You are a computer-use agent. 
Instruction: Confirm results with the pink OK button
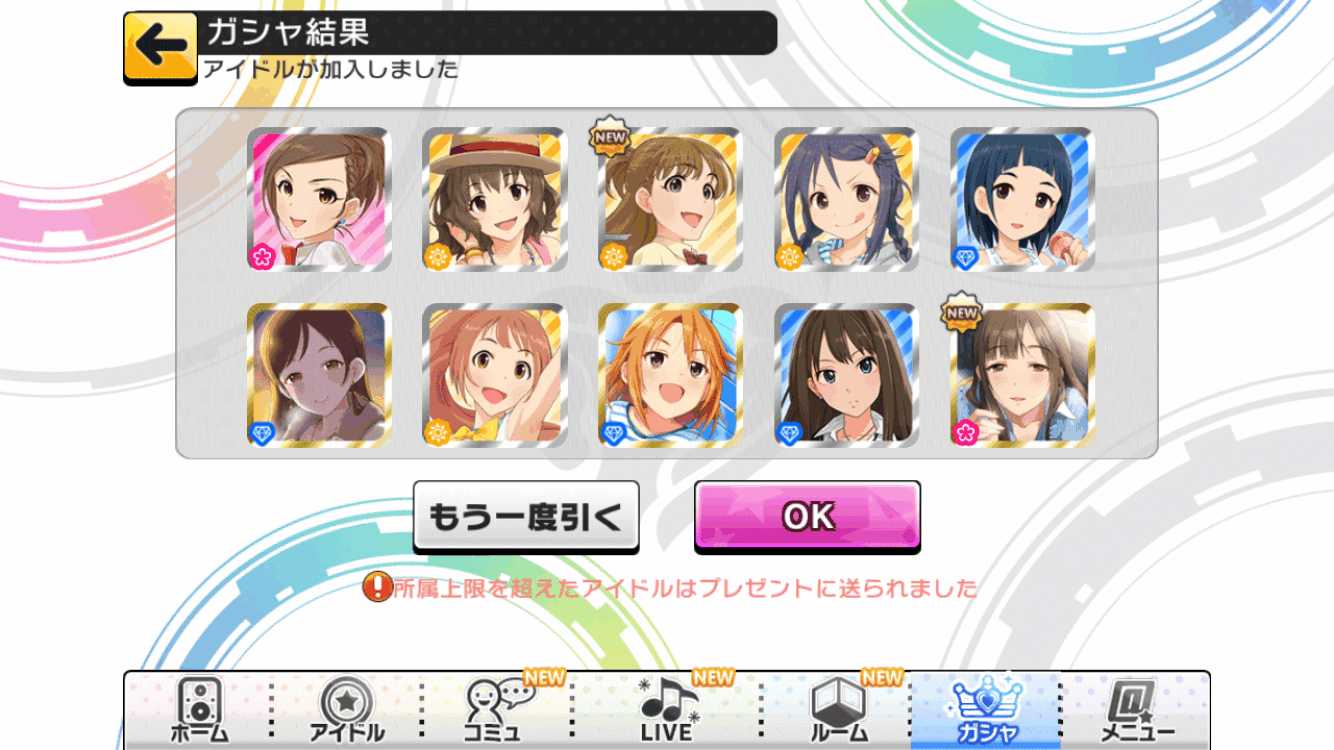pos(807,516)
